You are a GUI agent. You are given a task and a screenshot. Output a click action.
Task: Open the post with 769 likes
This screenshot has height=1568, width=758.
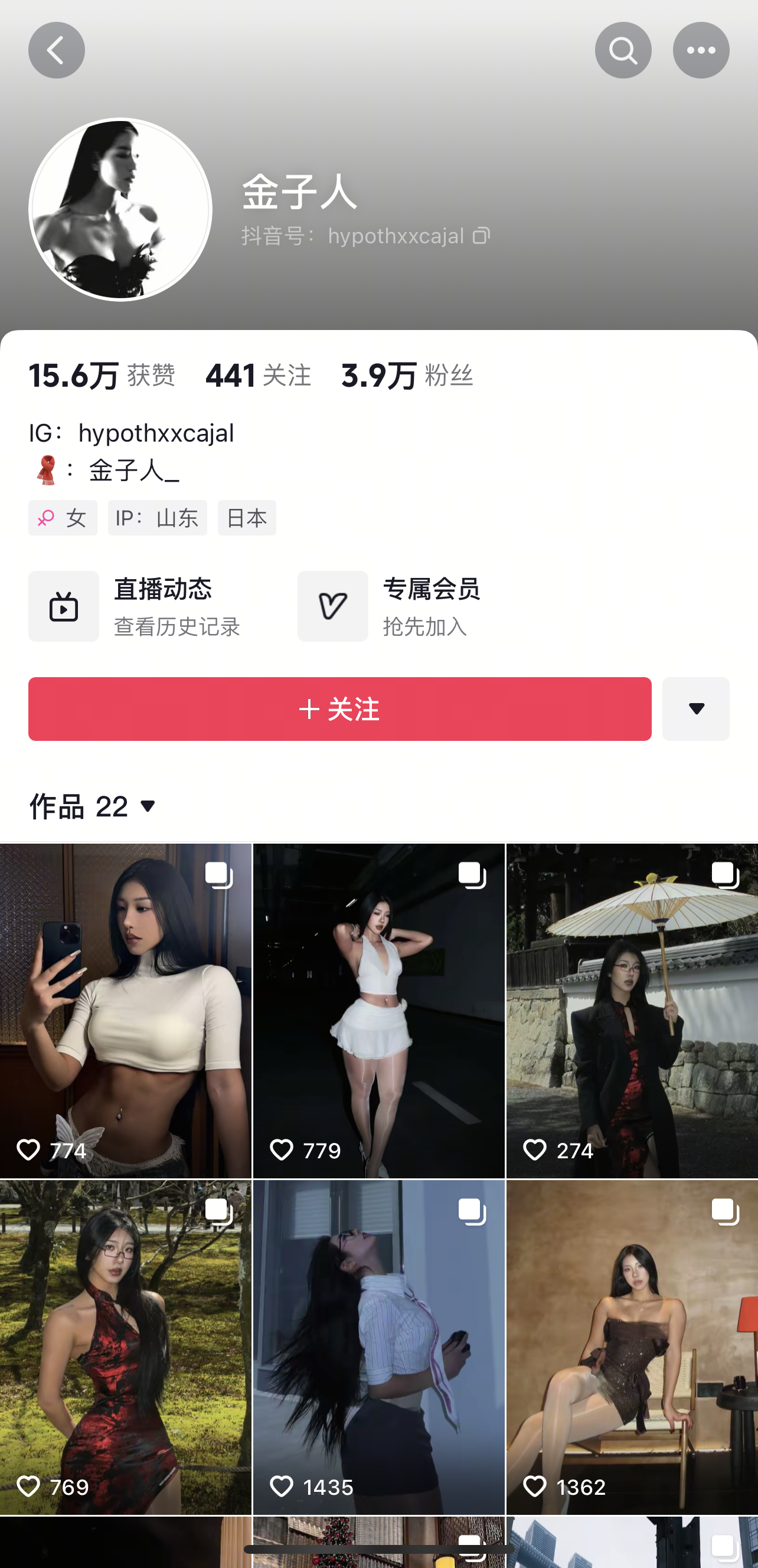coord(125,1347)
